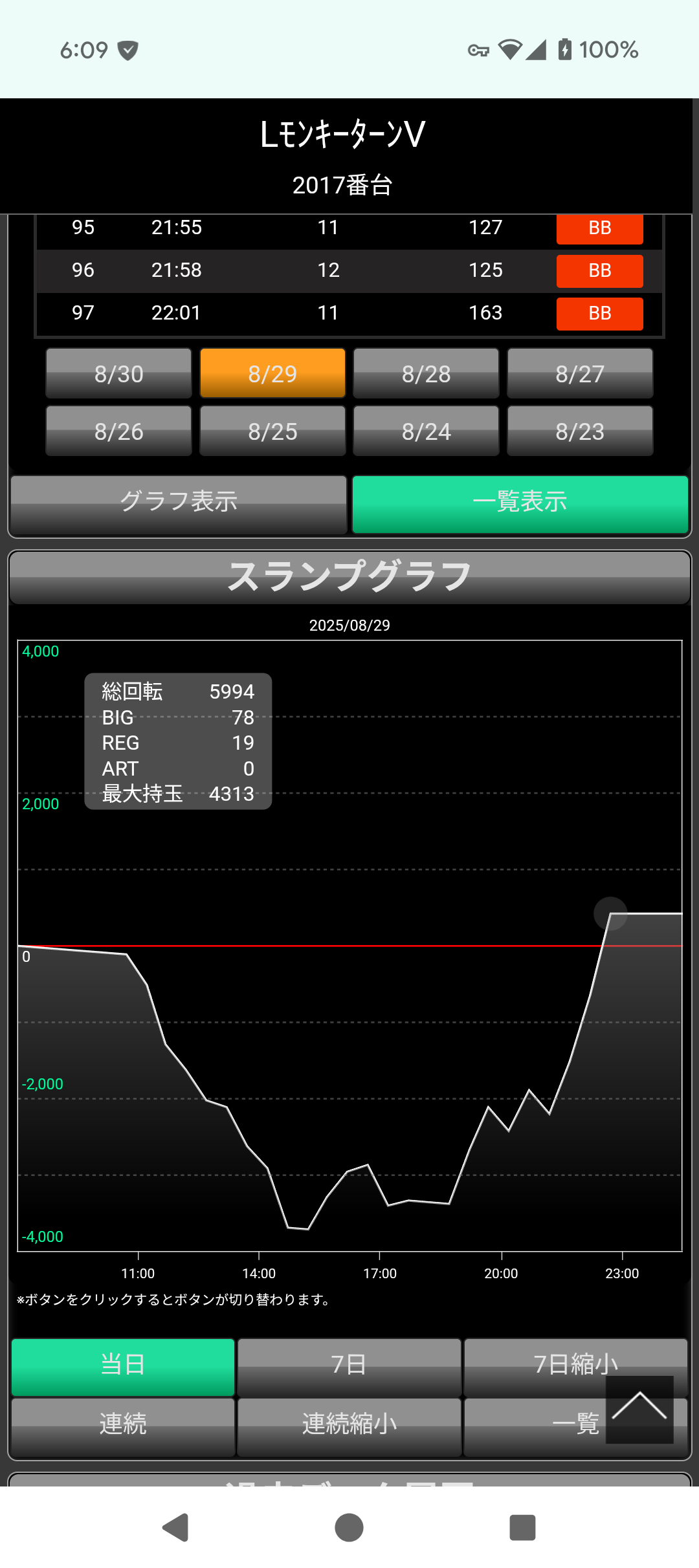Viewport: 699px width, 1568px height.
Task: Show the 7日 slump graph
Action: click(x=349, y=1366)
